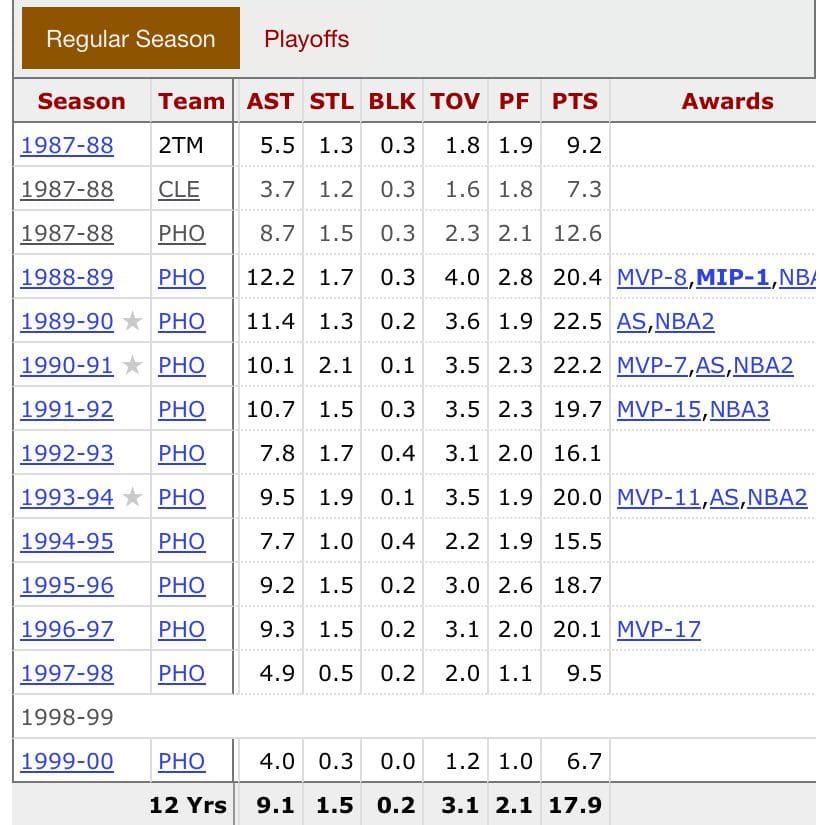The image size is (828, 825).
Task: Open the 1993-94 season link
Action: tap(67, 497)
